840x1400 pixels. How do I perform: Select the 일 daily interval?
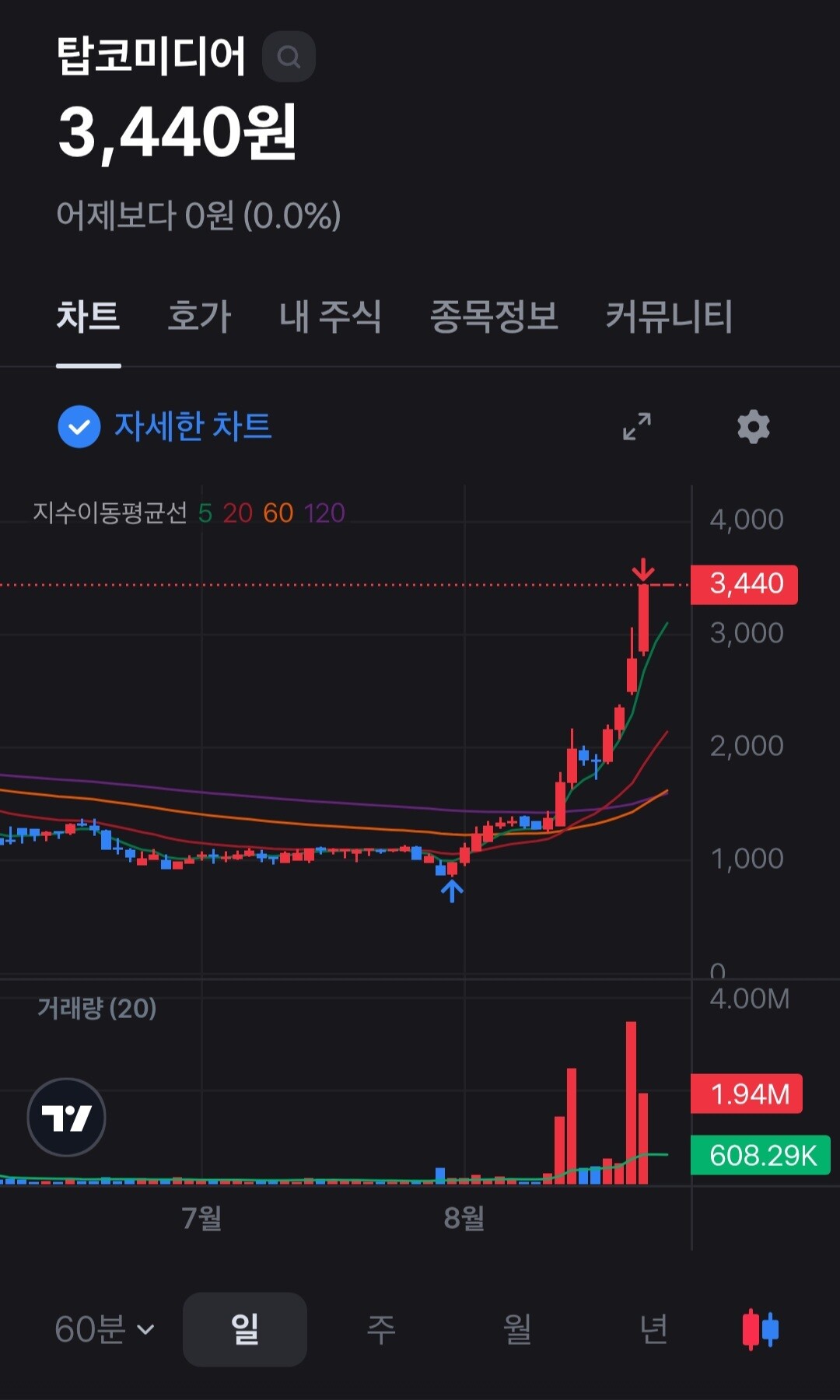(245, 1329)
